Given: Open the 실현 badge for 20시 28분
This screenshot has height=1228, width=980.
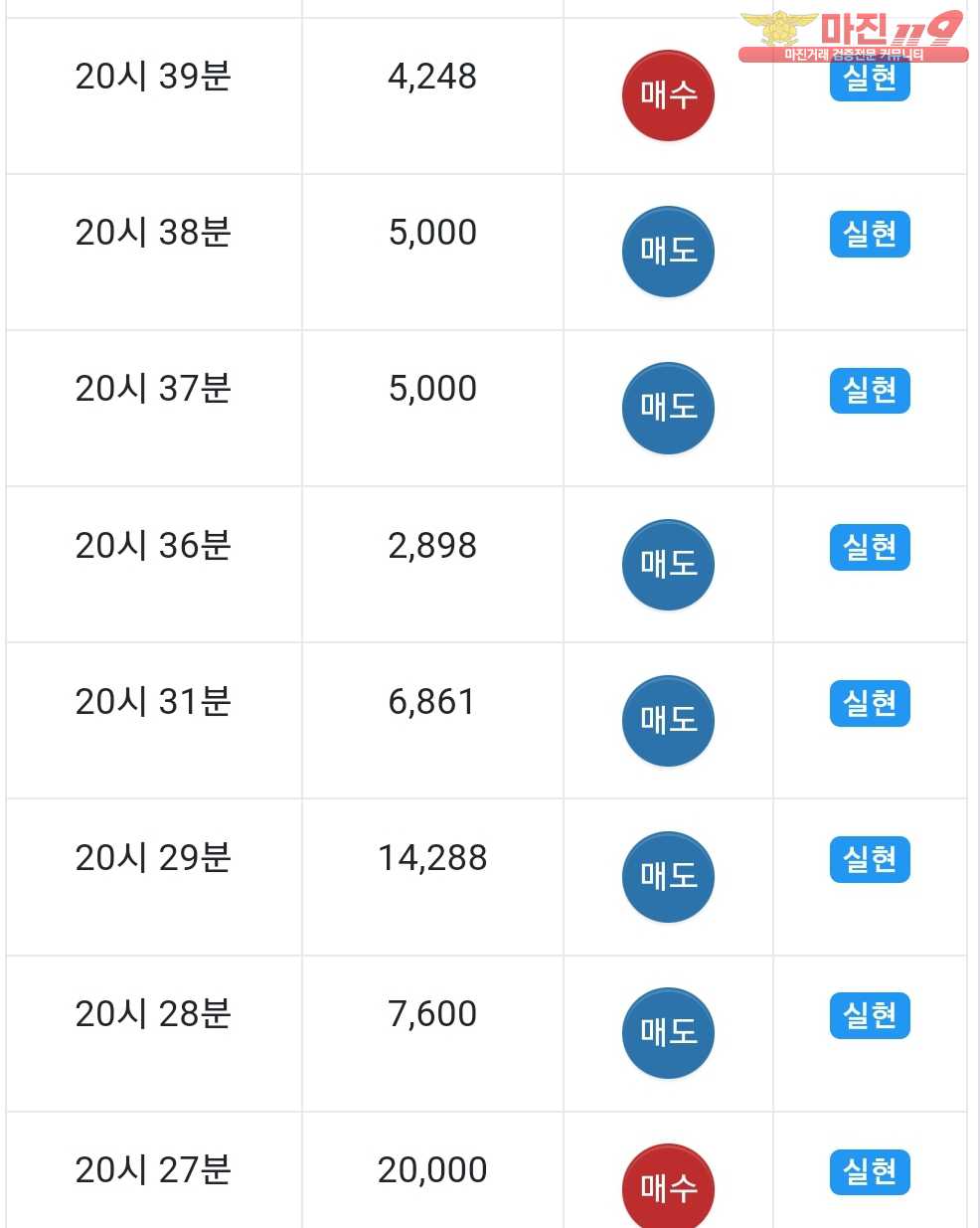Looking at the screenshot, I should [870, 1016].
